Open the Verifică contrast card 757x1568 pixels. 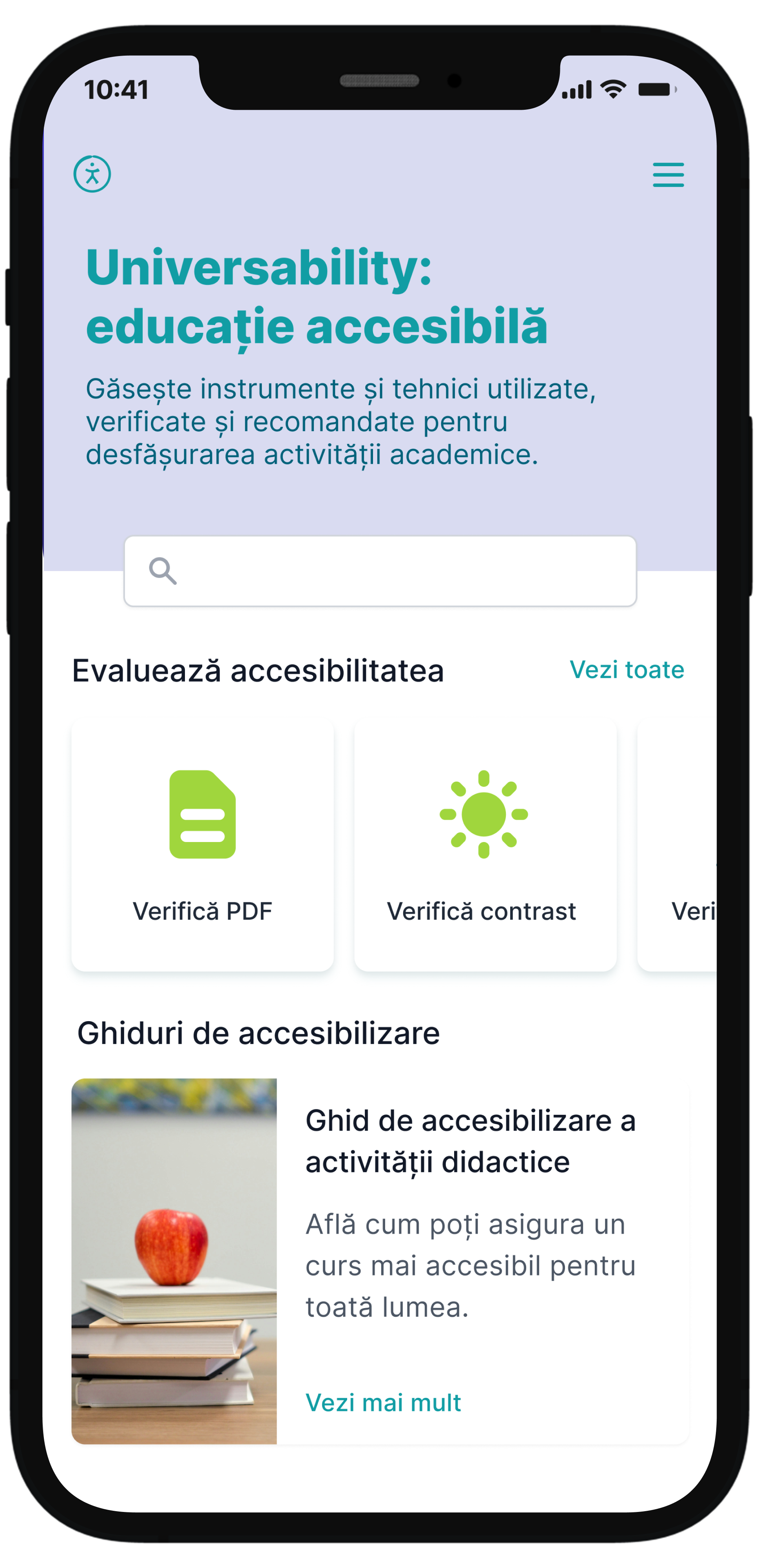(x=484, y=845)
